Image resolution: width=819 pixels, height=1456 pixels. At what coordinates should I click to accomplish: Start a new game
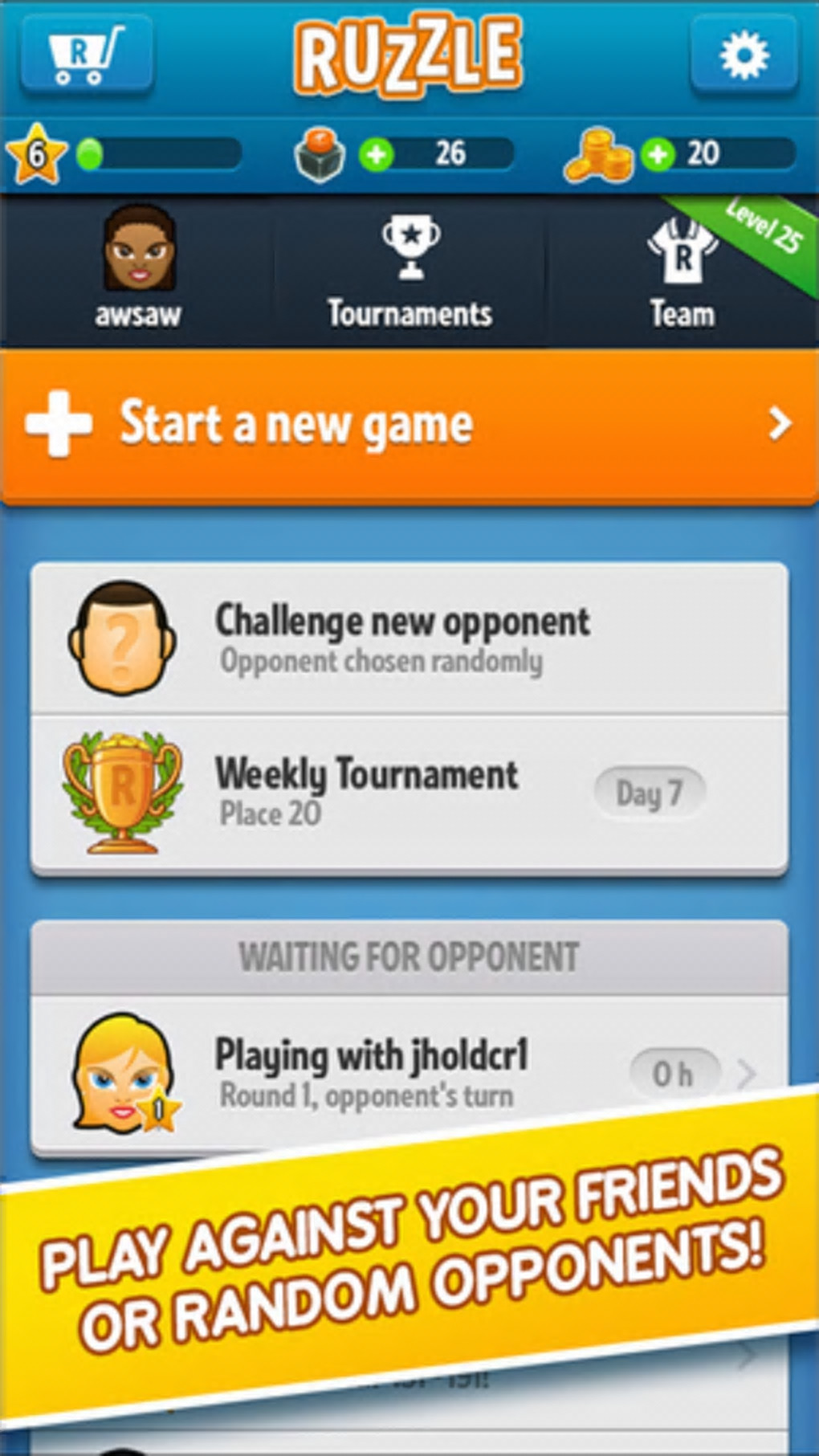(x=409, y=424)
